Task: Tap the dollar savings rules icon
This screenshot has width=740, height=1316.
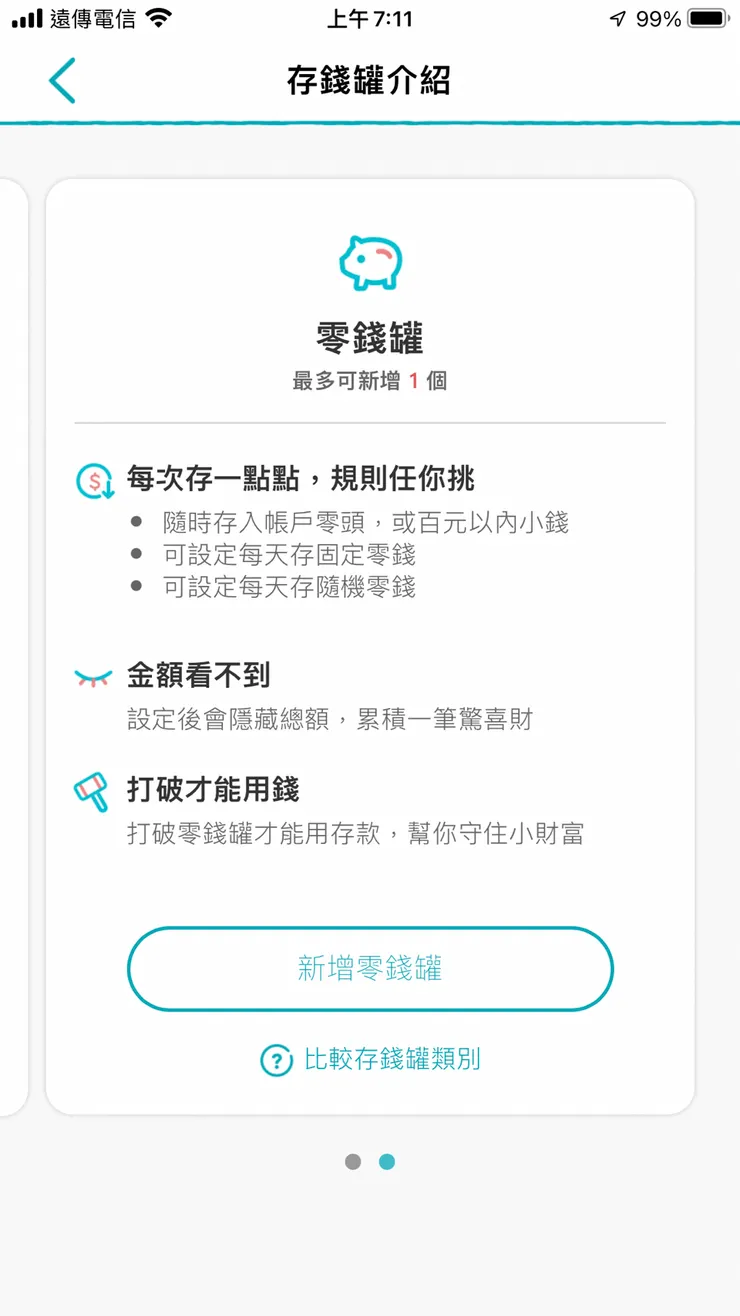Action: tap(95, 479)
